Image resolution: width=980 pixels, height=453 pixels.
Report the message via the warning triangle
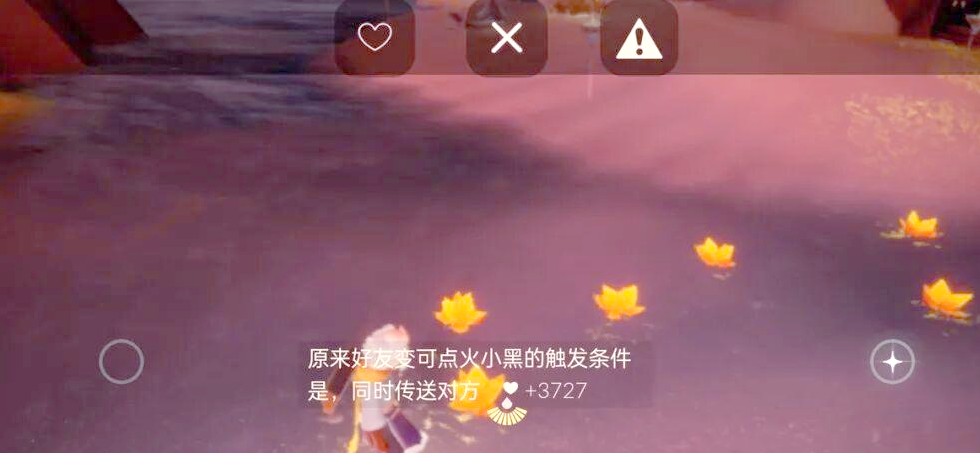click(638, 40)
